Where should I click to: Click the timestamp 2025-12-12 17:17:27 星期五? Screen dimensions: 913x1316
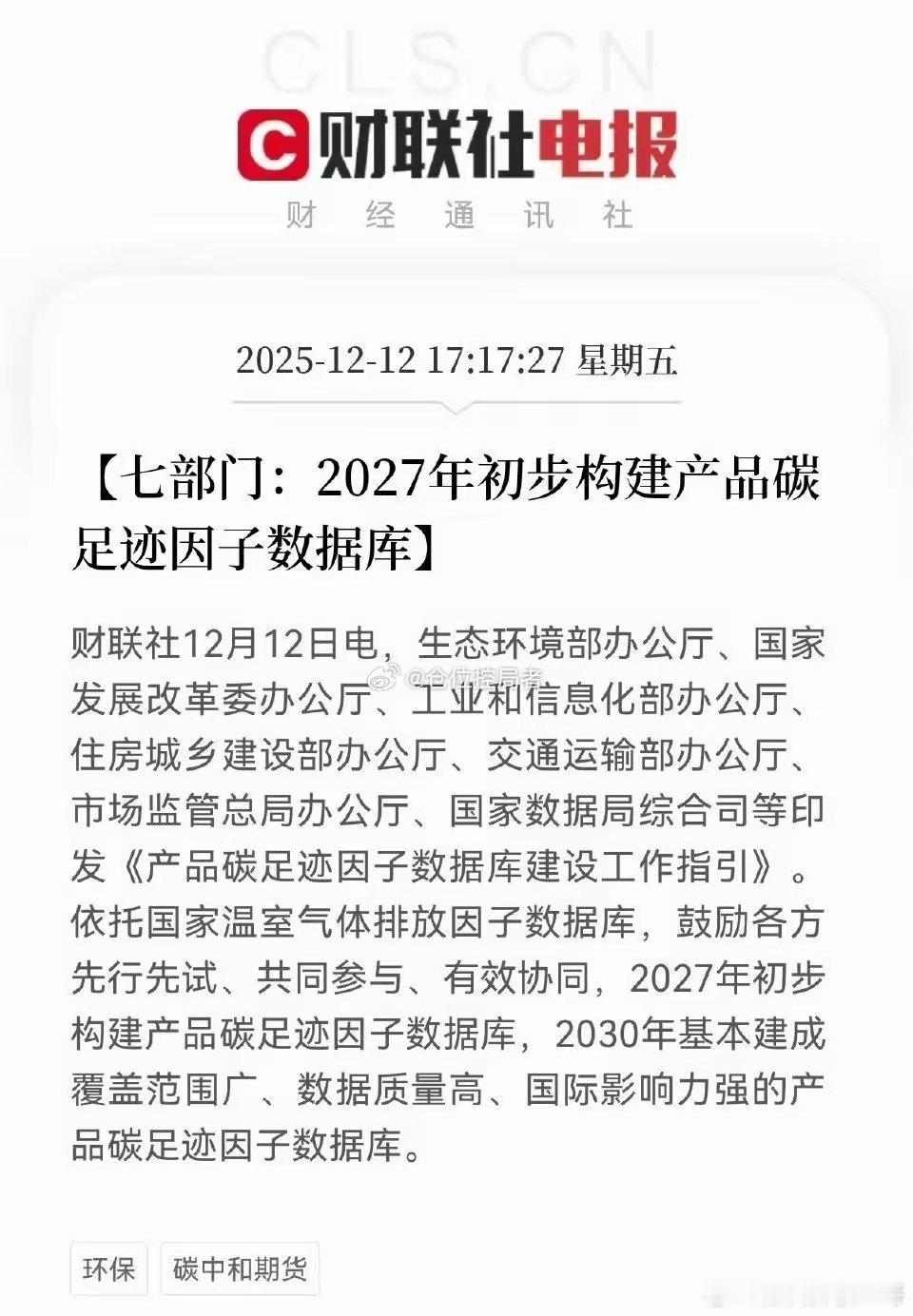pyautogui.click(x=456, y=359)
